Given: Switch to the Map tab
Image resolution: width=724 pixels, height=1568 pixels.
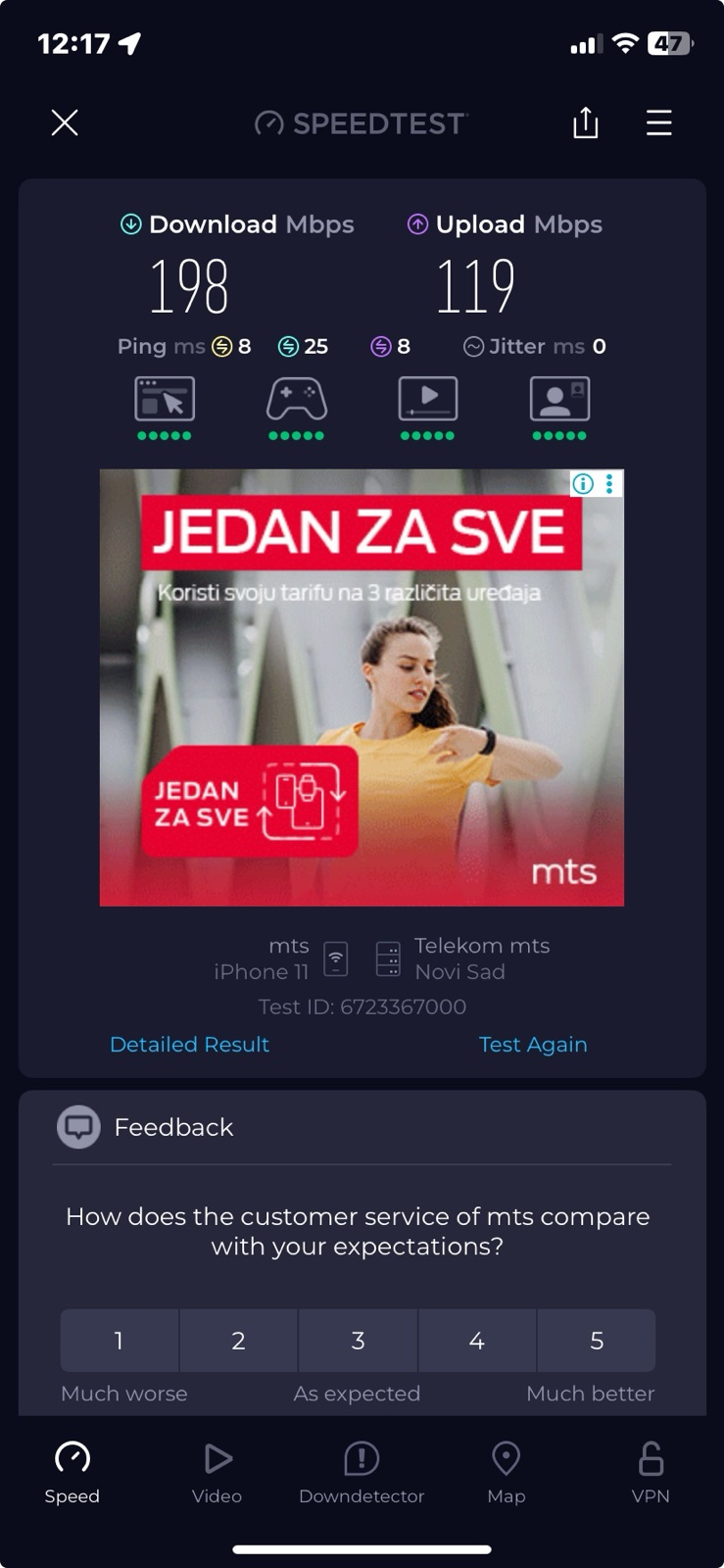Looking at the screenshot, I should tap(506, 1472).
